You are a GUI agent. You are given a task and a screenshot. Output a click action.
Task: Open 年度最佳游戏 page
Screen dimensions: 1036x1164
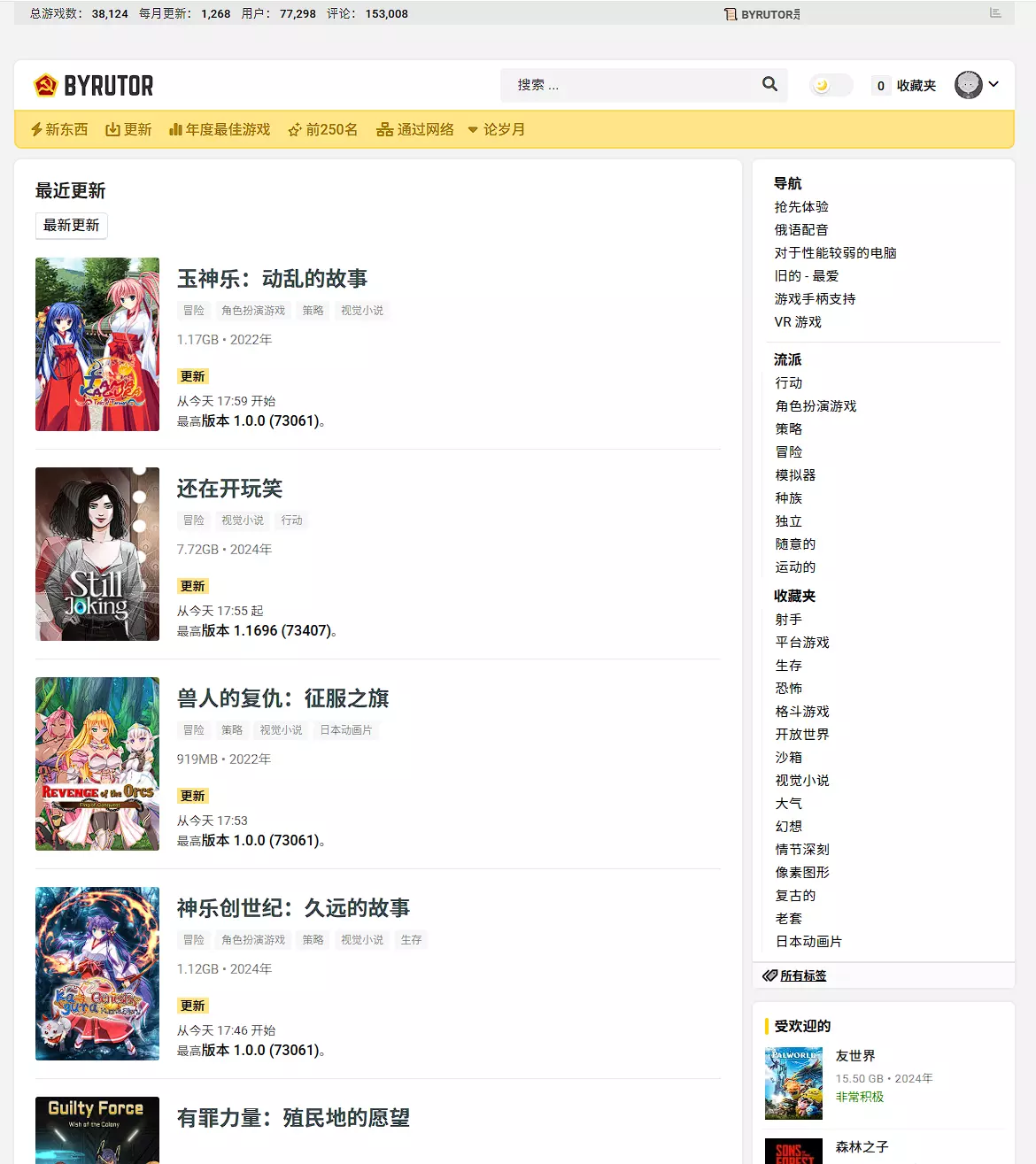click(x=220, y=129)
